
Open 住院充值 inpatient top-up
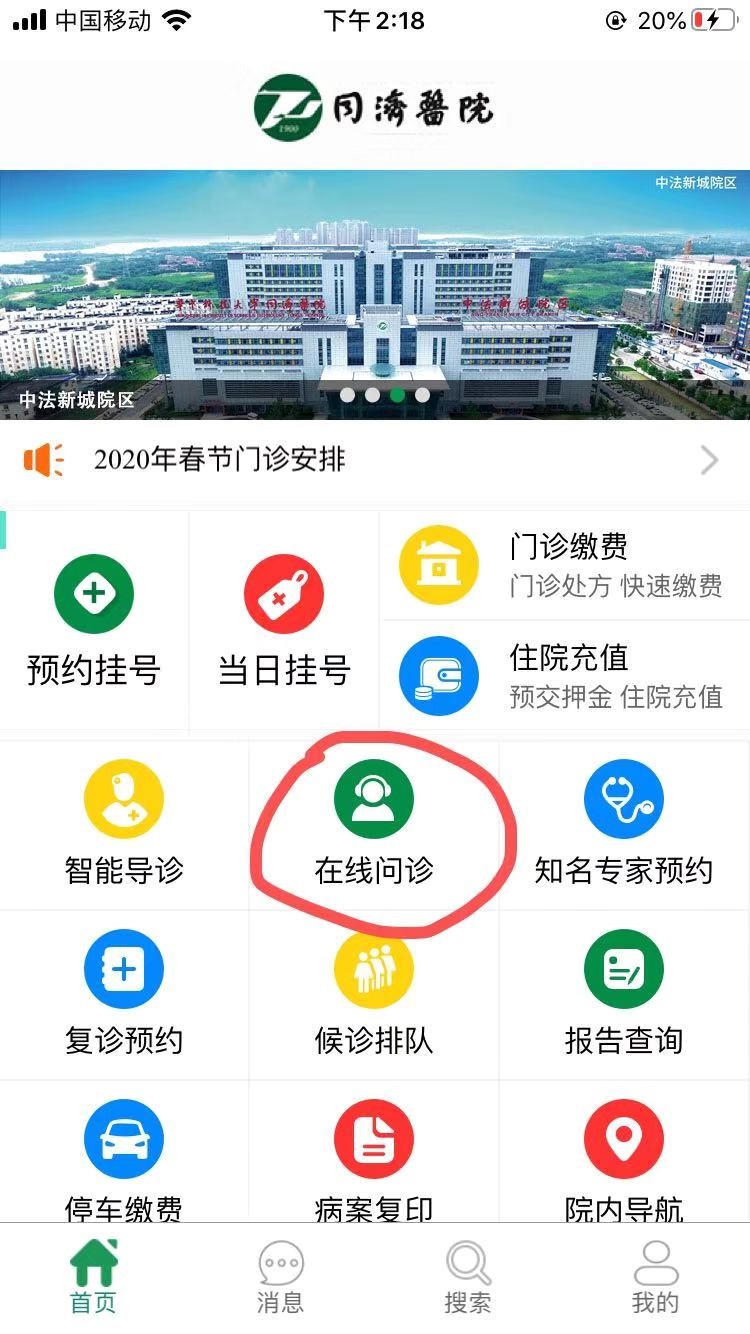pos(565,676)
